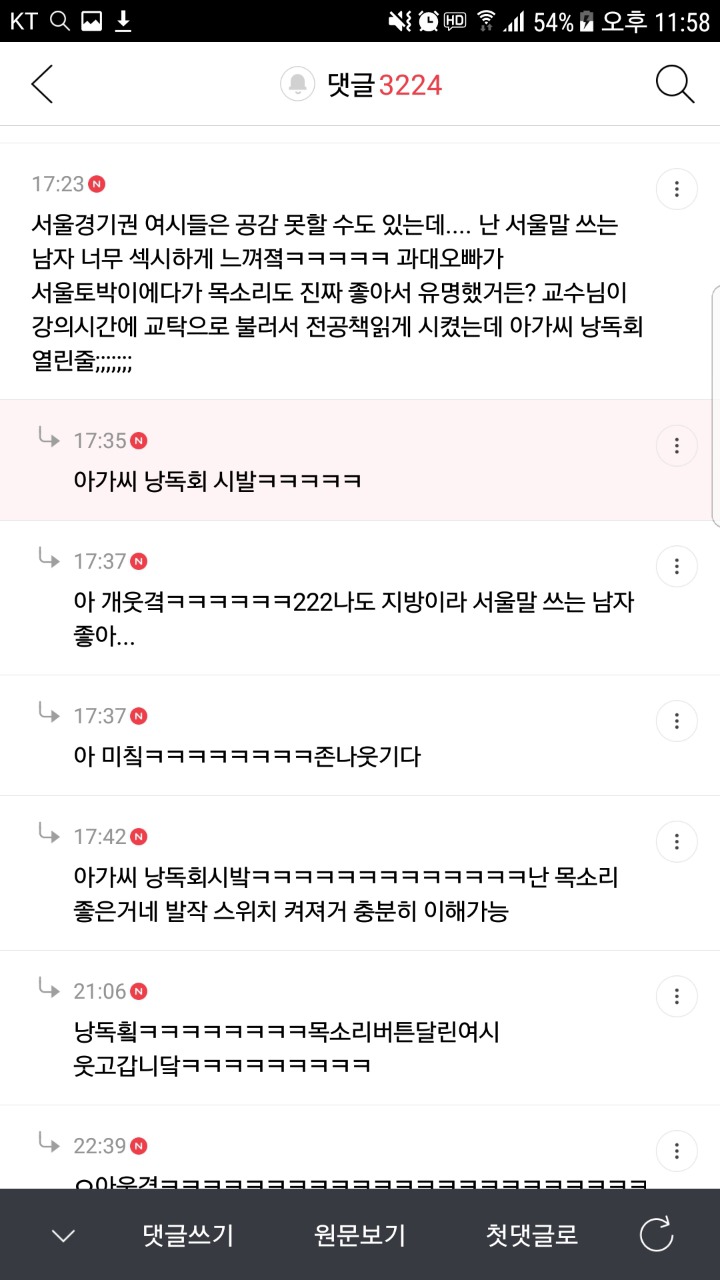Open the options menu for the 22:39 reply
Screen dimensions: 720x1280
[x=677, y=1150]
